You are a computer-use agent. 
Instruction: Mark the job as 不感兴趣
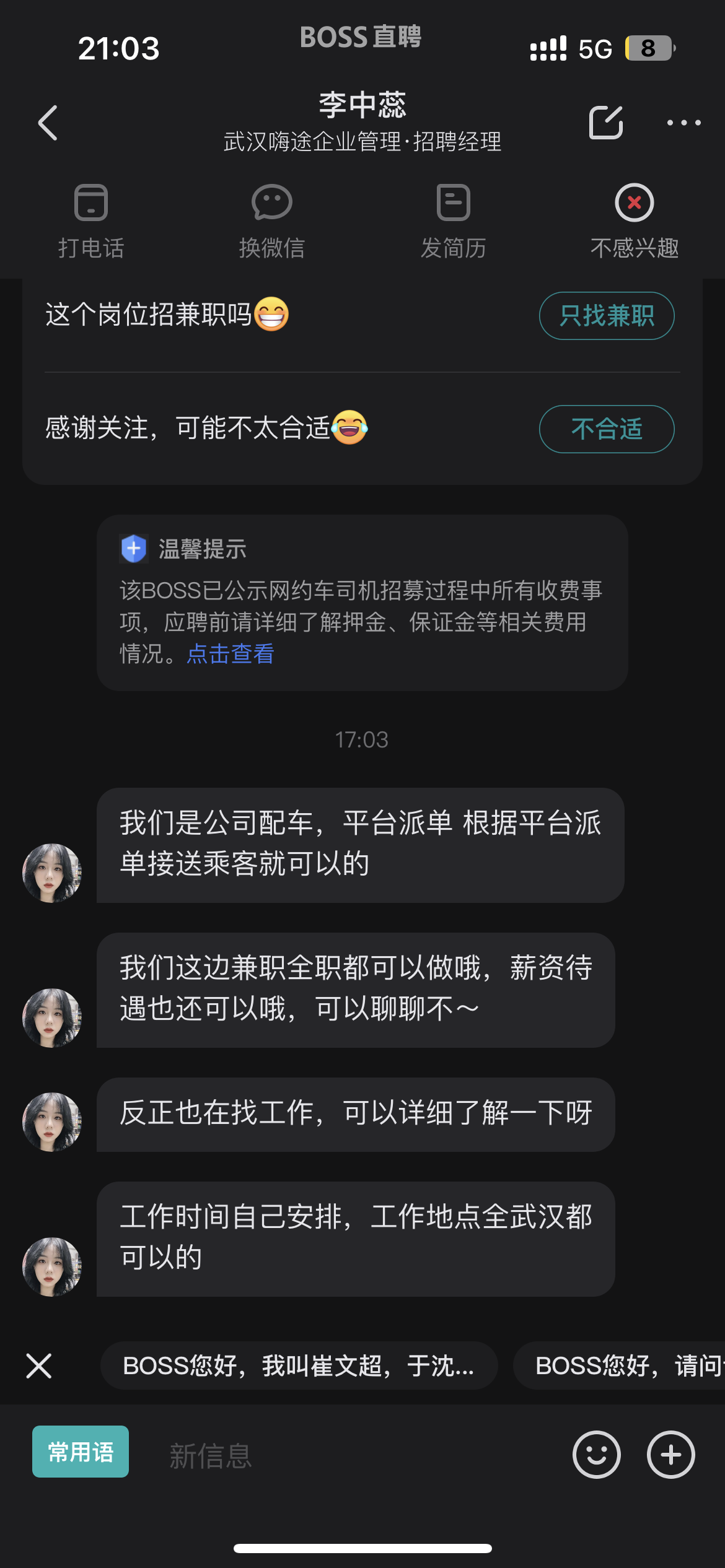635,220
